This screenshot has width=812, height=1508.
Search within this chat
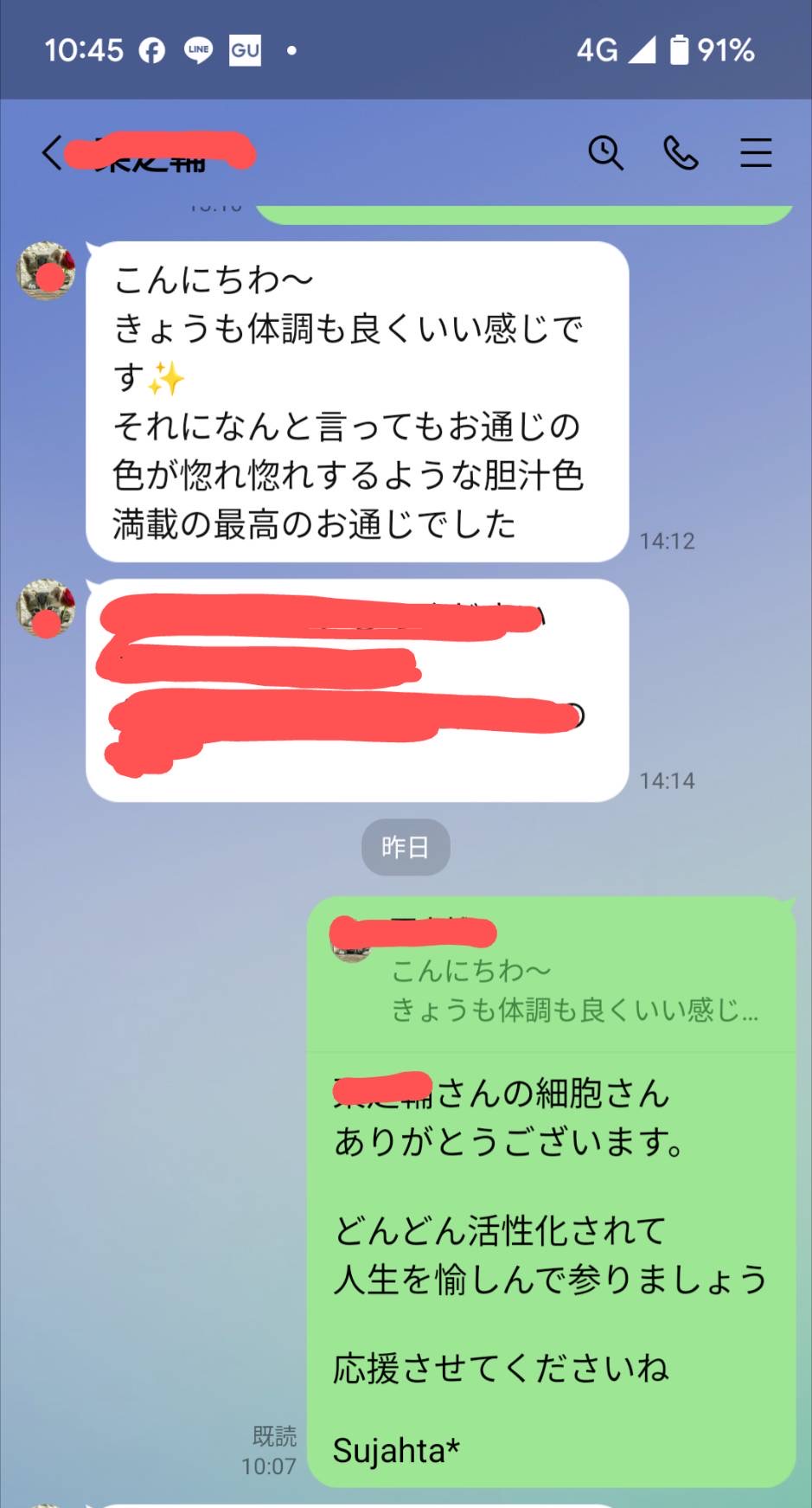(605, 153)
